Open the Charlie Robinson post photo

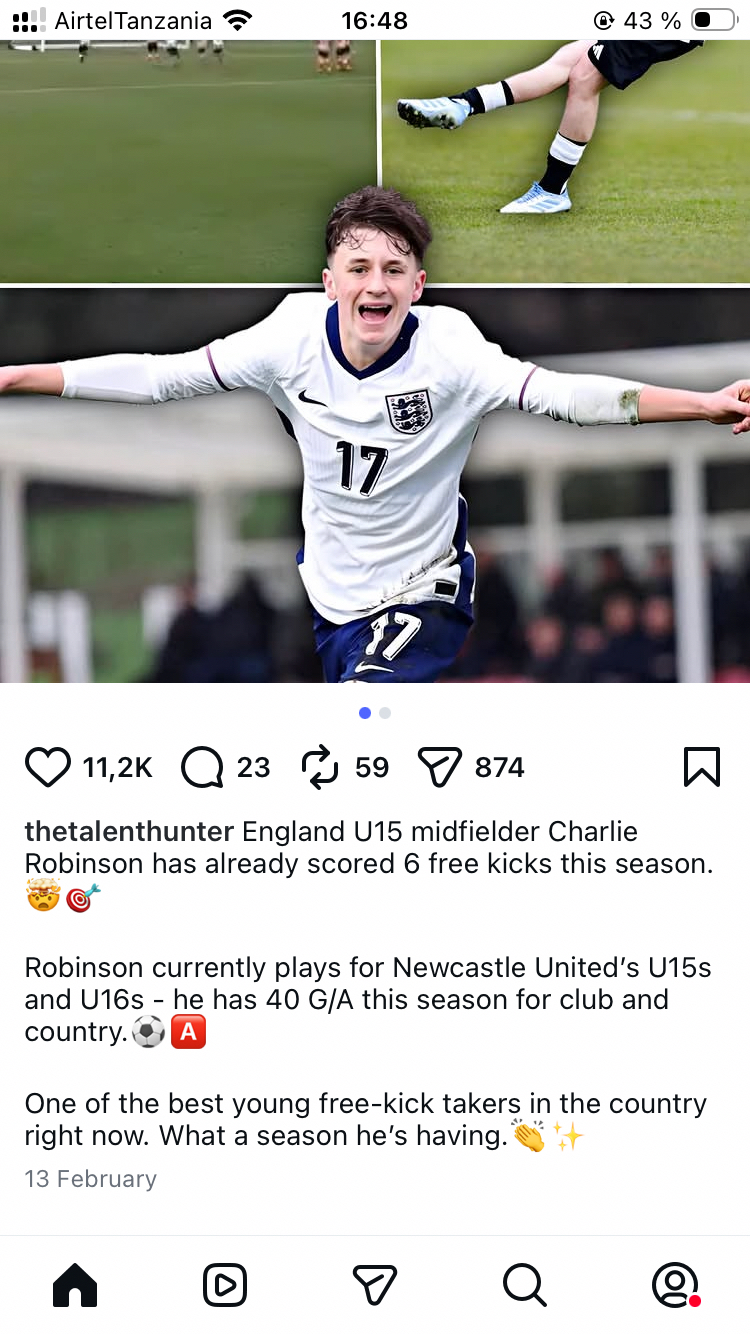[x=375, y=450]
